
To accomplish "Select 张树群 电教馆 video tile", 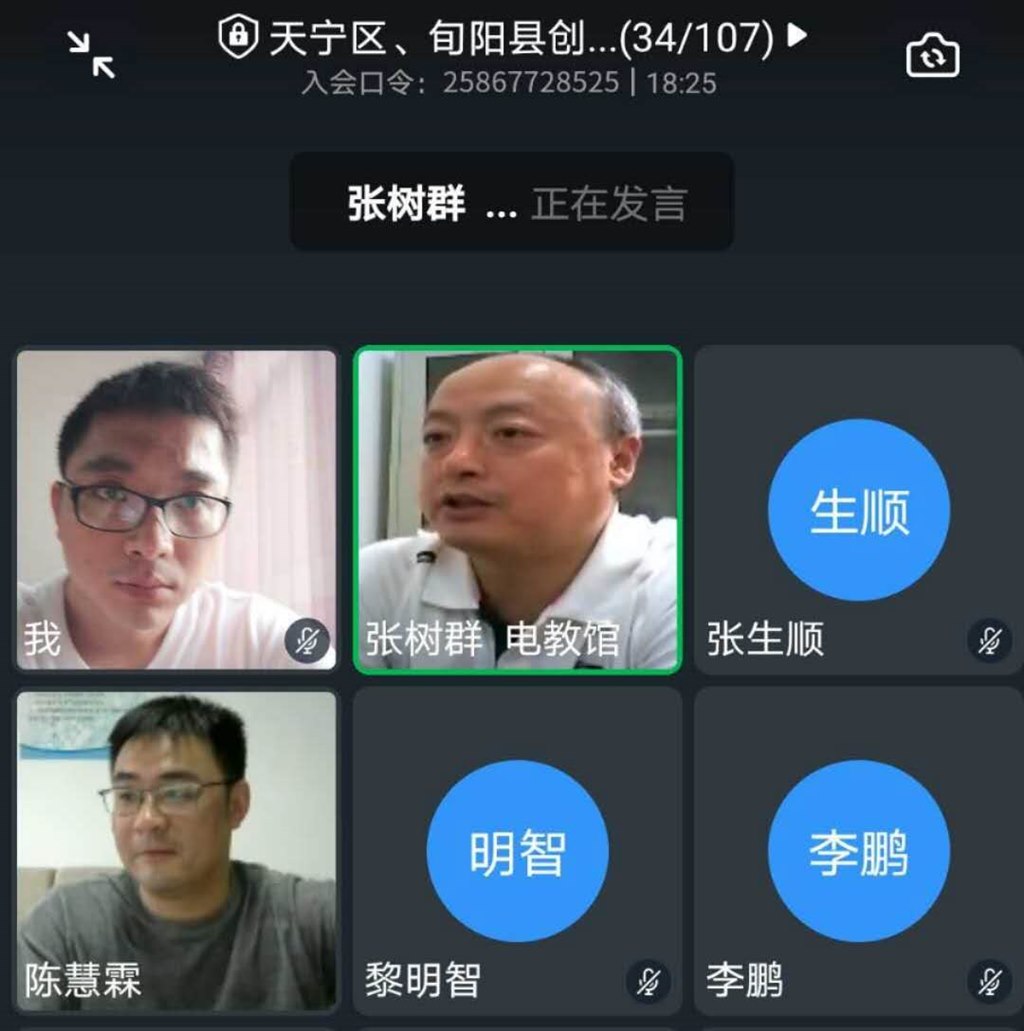I will click(518, 508).
